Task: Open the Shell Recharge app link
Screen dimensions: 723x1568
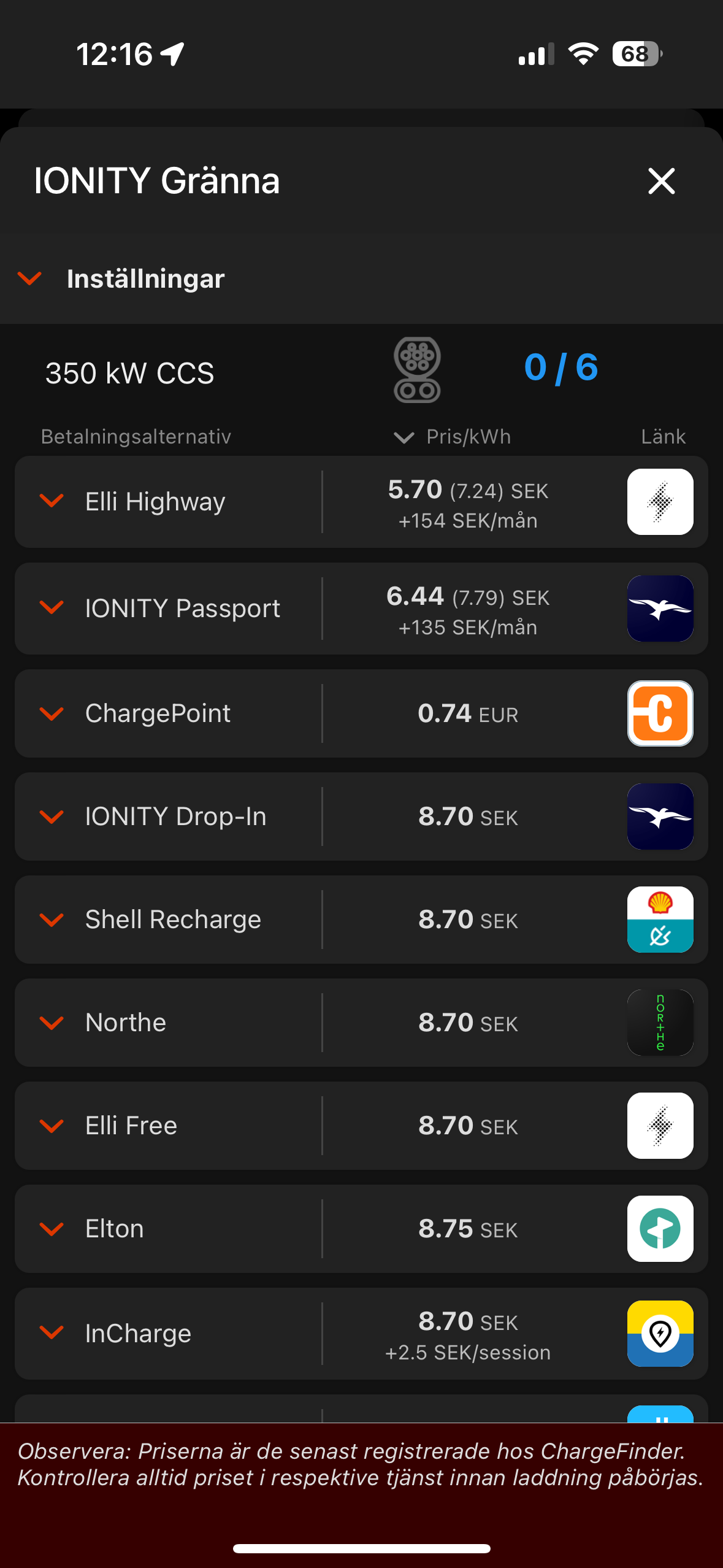Action: pyautogui.click(x=660, y=920)
